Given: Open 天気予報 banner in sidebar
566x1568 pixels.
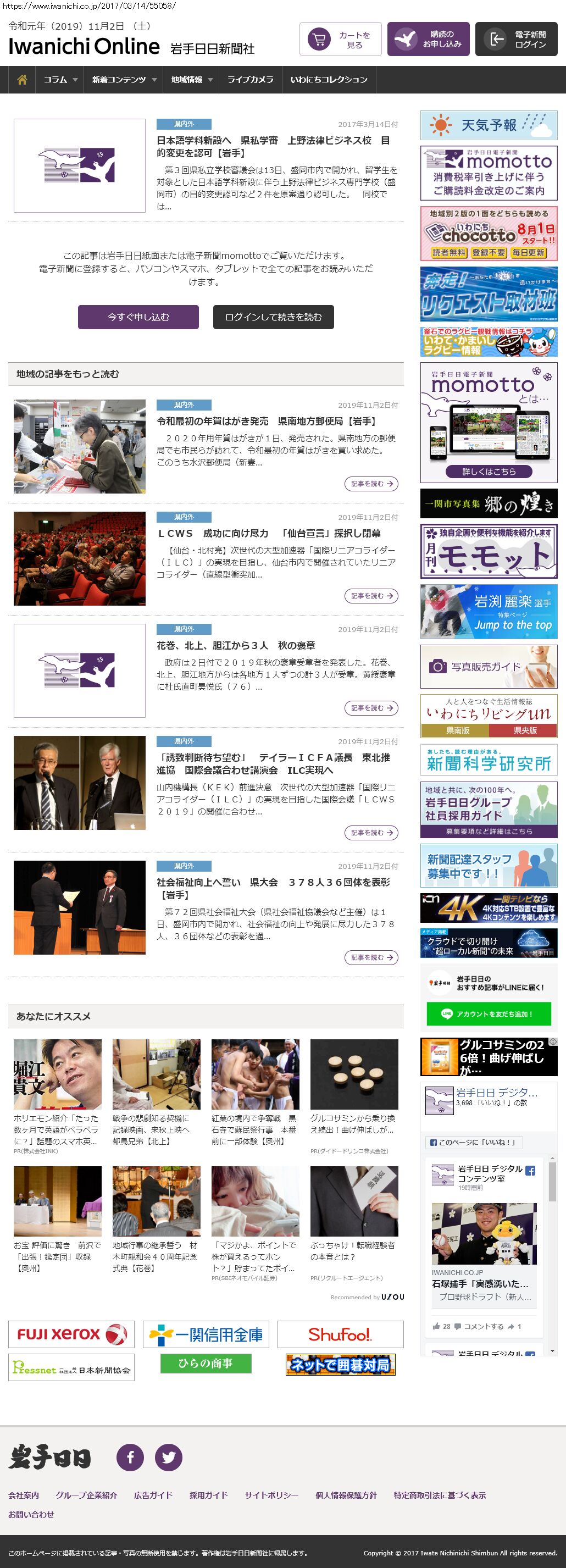Looking at the screenshot, I should coord(489,125).
